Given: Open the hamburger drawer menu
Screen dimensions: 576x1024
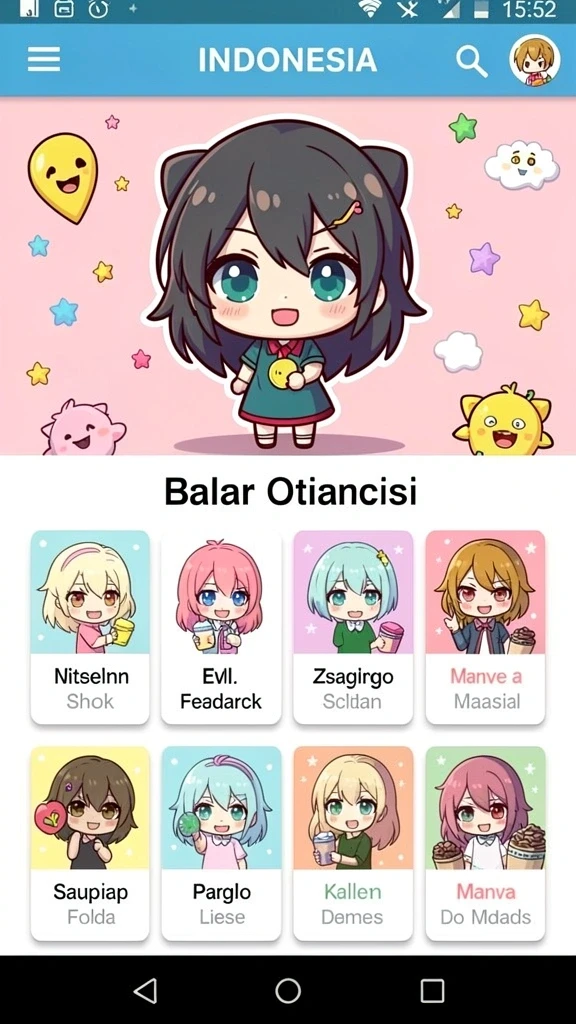Looking at the screenshot, I should pyautogui.click(x=44, y=59).
